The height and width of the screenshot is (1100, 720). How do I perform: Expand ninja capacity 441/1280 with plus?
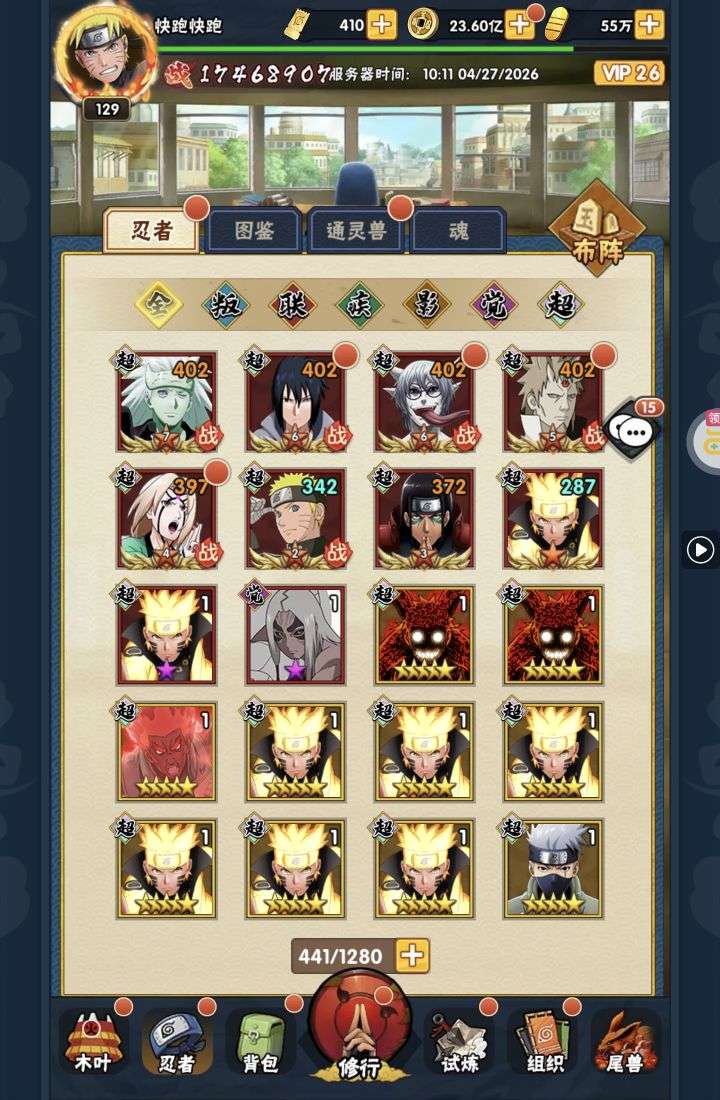click(412, 956)
